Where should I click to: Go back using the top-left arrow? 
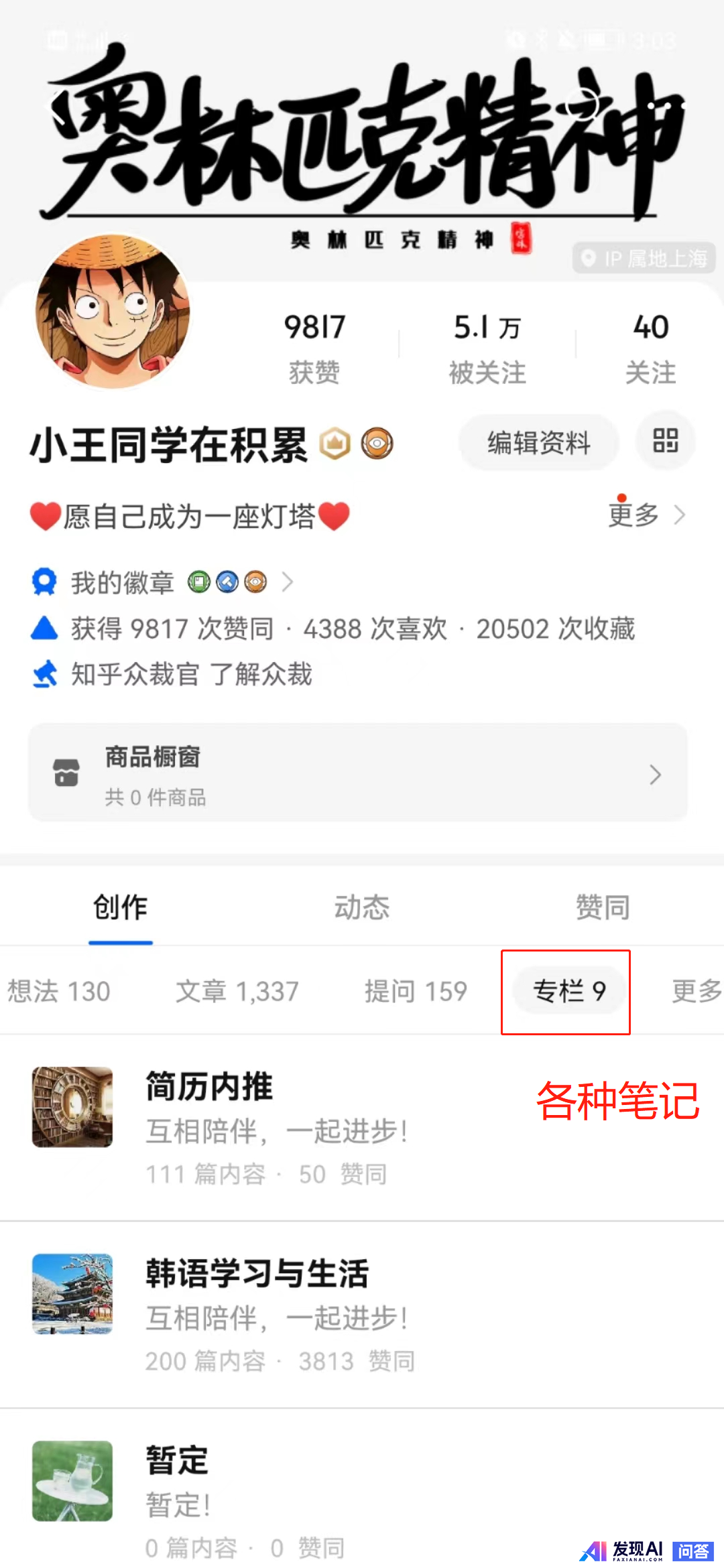point(56,107)
